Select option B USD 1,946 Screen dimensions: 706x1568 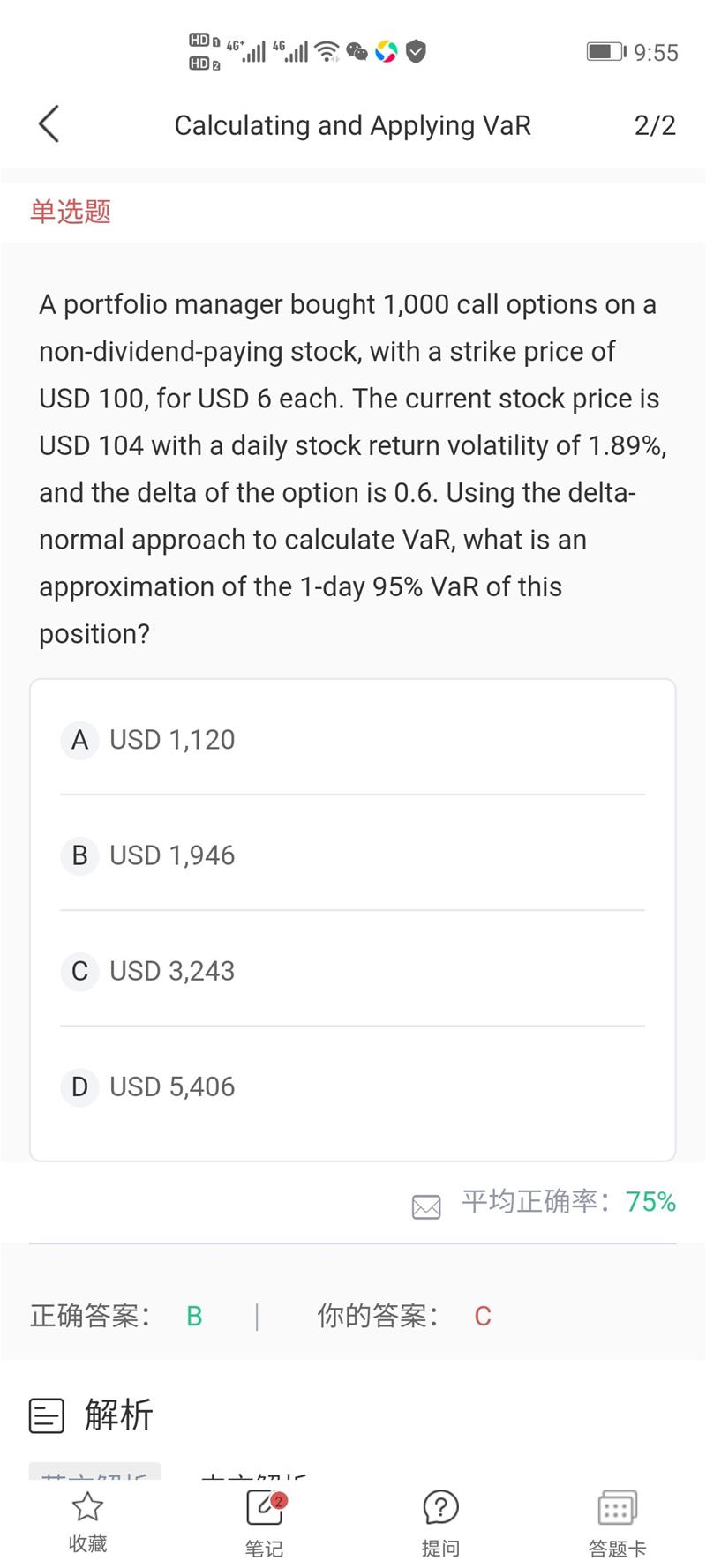point(352,855)
